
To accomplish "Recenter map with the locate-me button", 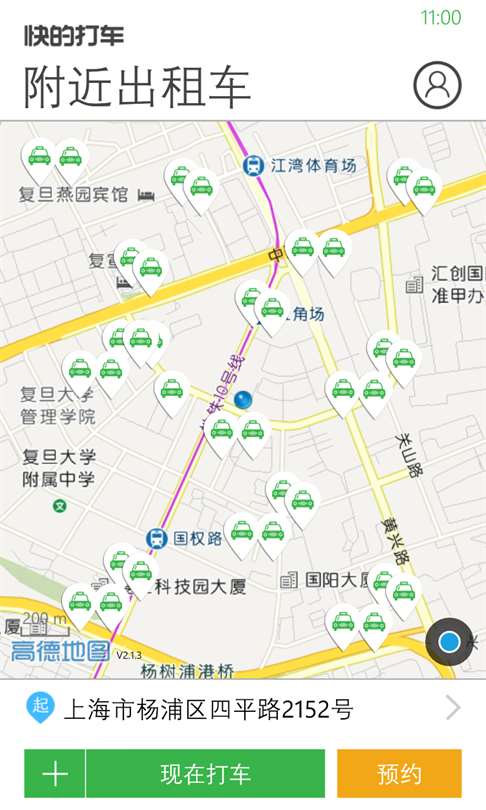I will point(449,642).
